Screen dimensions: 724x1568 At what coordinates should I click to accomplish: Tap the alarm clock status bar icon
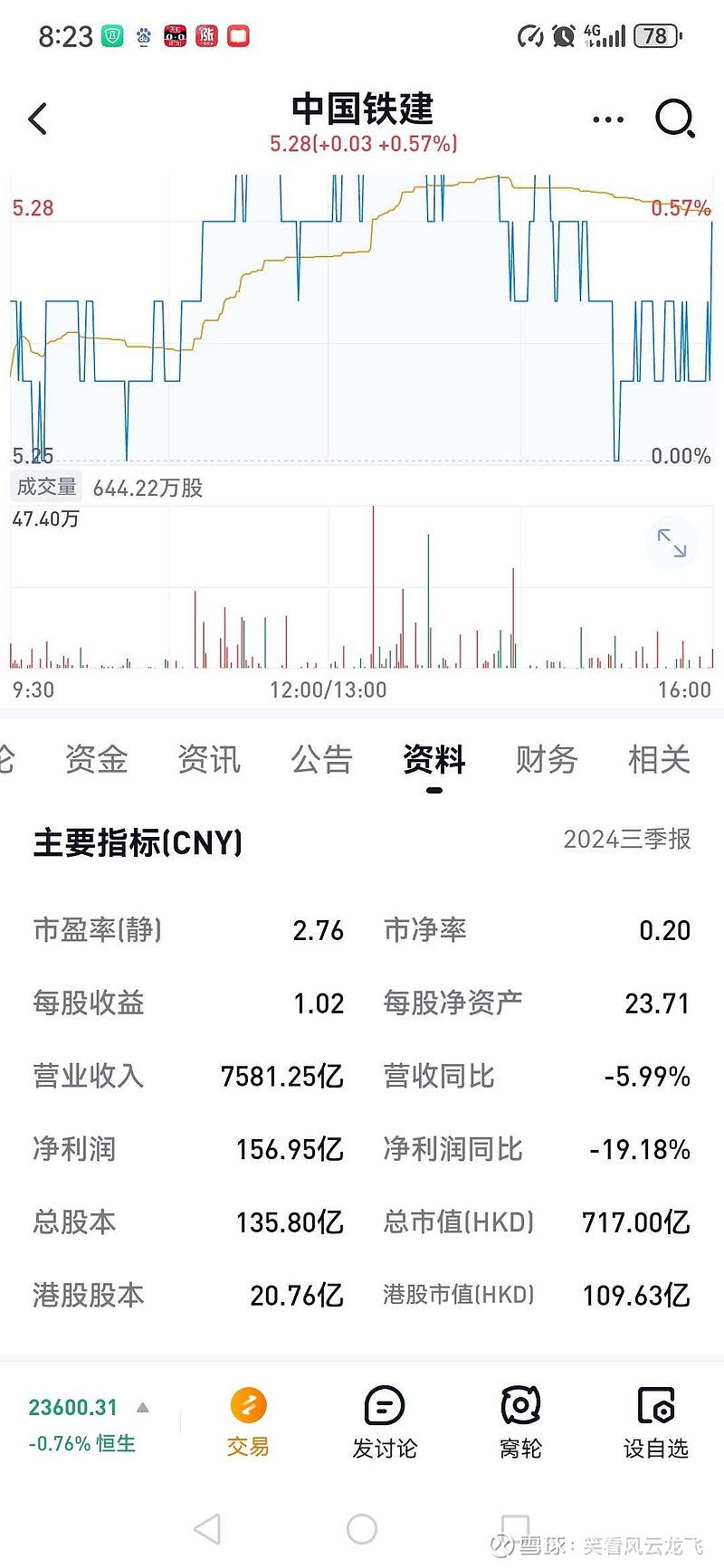[562, 36]
